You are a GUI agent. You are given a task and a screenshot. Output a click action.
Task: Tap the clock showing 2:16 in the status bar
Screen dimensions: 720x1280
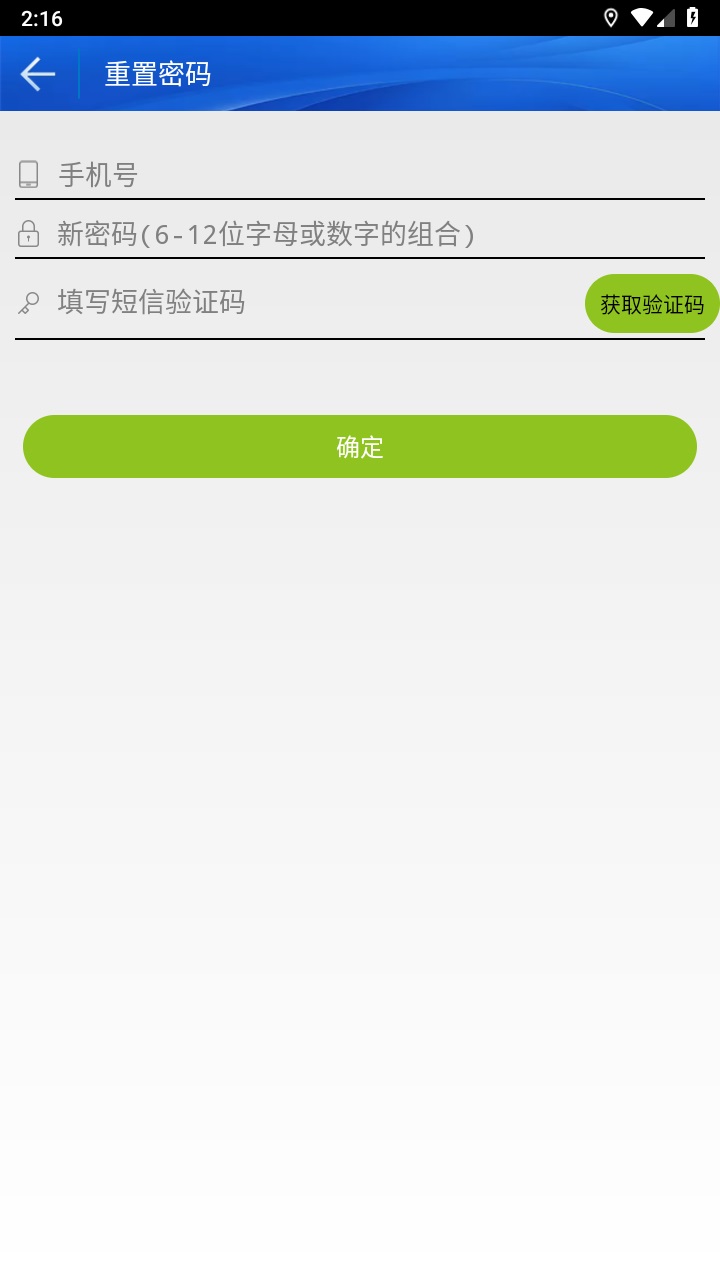coord(42,16)
